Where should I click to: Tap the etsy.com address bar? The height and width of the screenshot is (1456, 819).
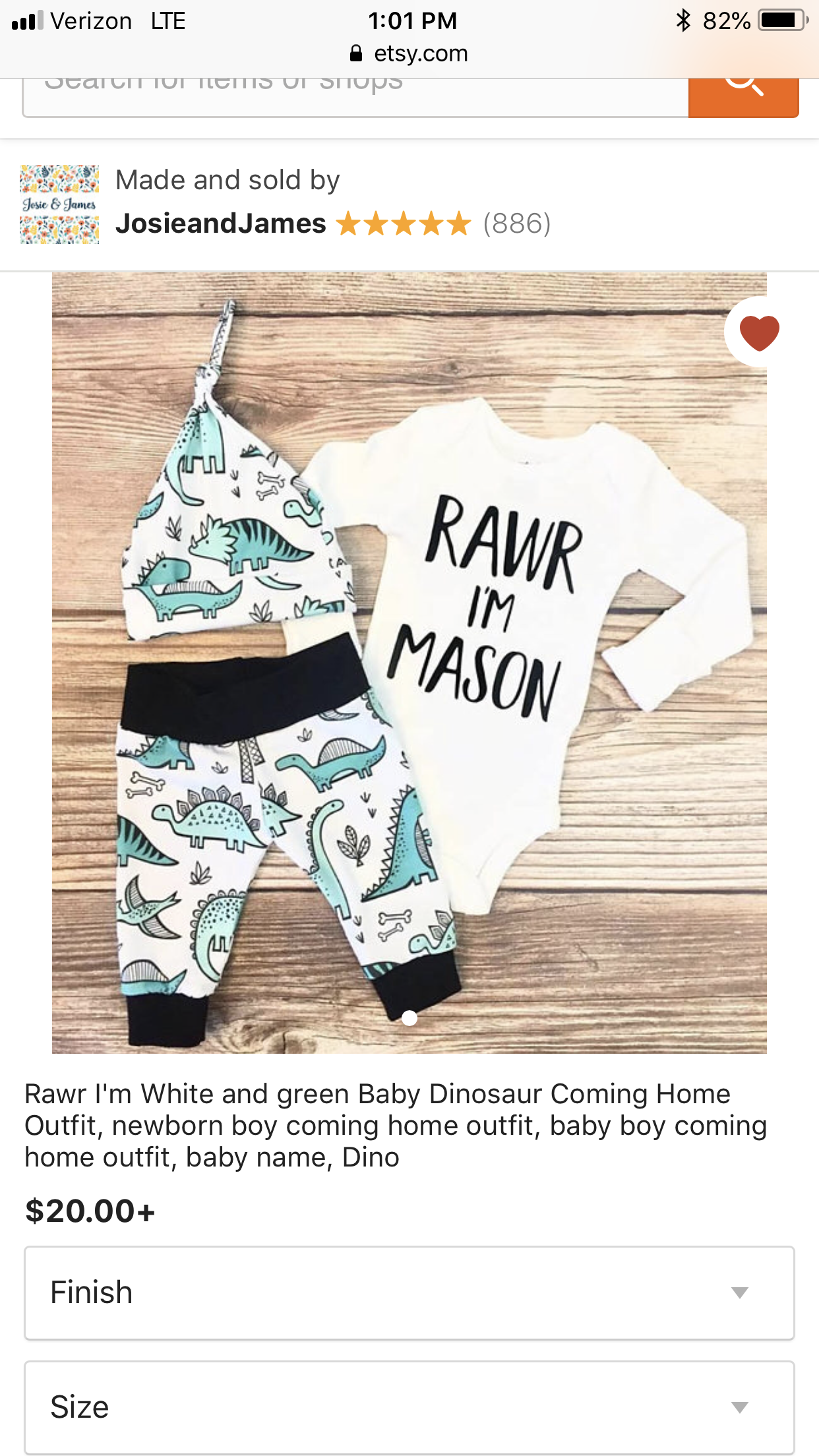tap(409, 53)
